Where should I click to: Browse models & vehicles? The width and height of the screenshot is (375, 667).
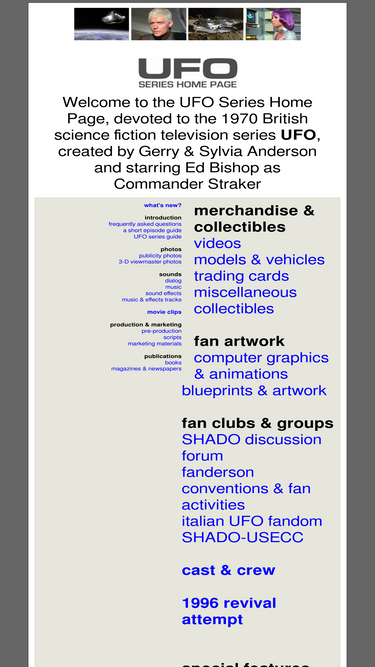(259, 259)
